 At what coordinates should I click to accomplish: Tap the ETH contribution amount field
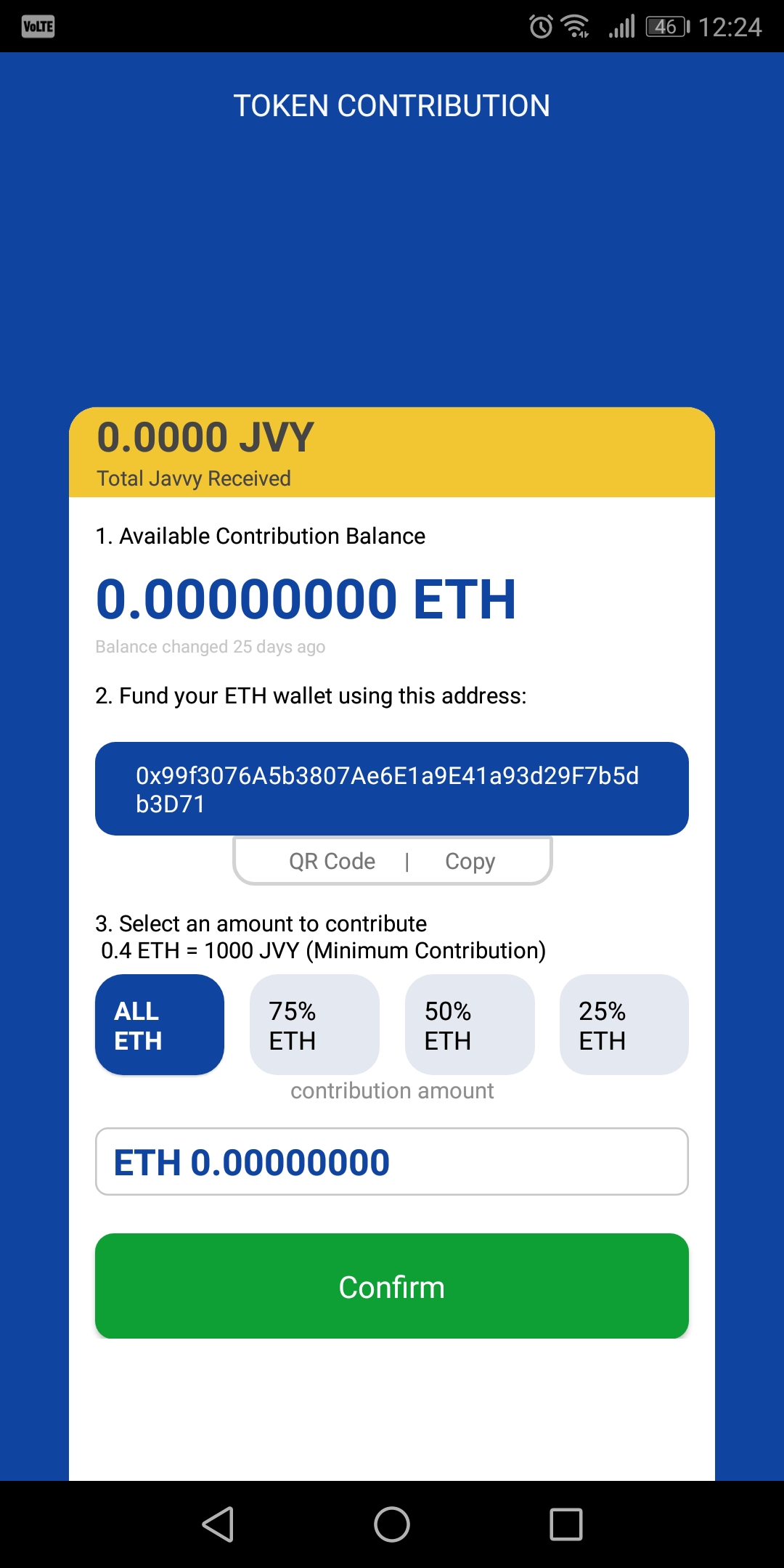392,1161
